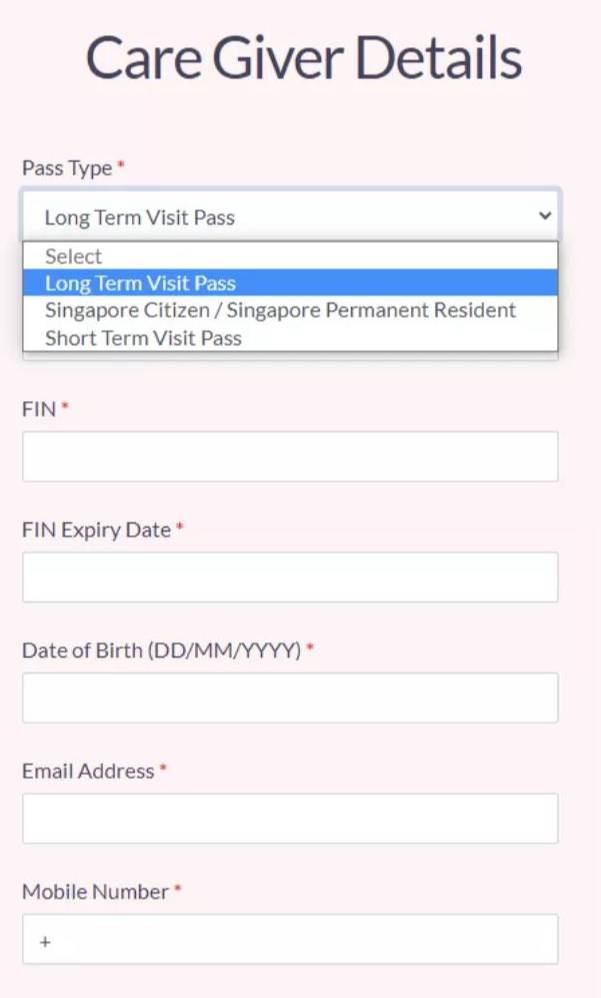Open the FIN Expiry Date field
This screenshot has width=601, height=998.
click(x=290, y=577)
